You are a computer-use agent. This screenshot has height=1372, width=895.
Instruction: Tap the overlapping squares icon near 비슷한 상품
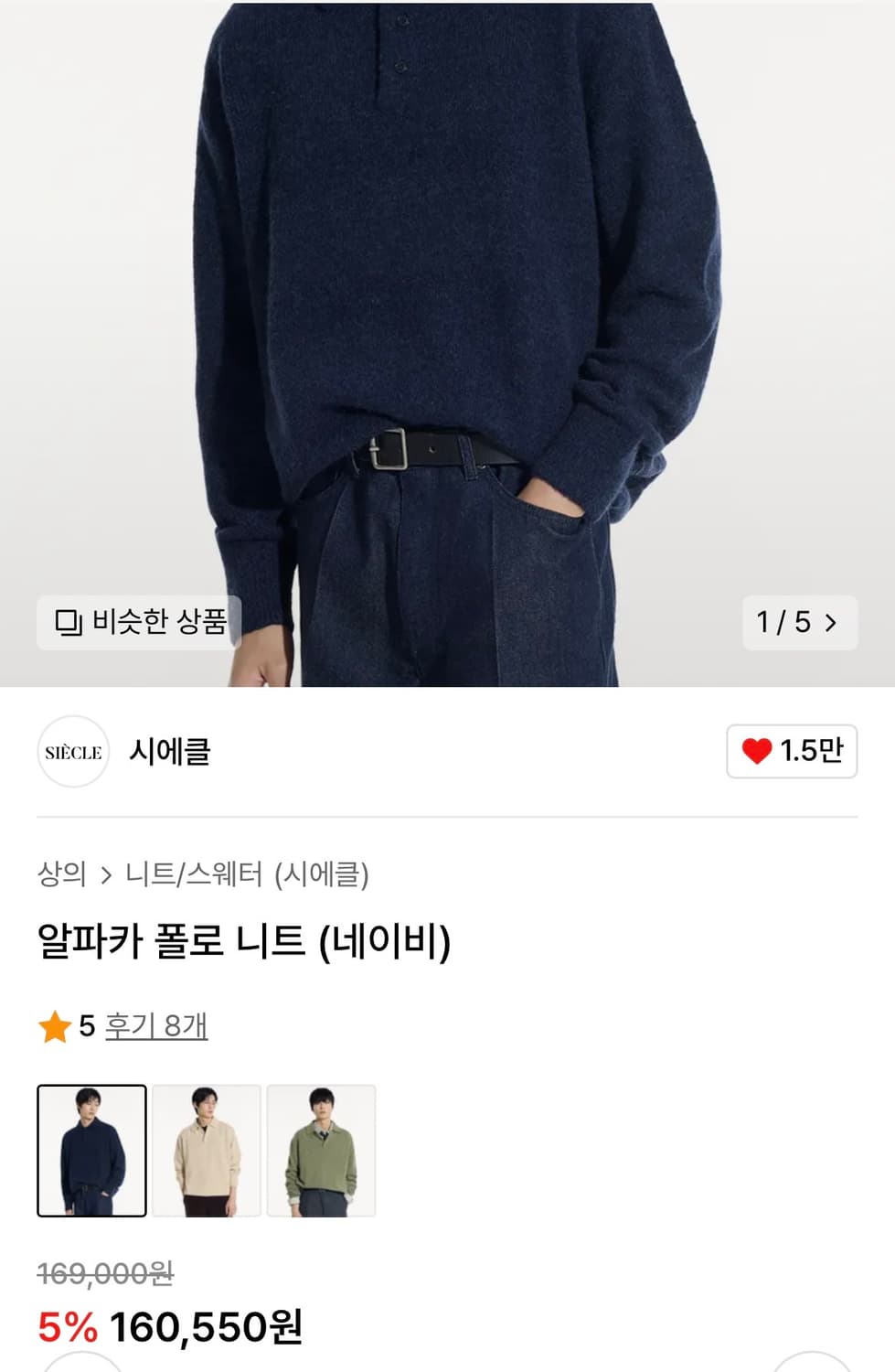[67, 623]
